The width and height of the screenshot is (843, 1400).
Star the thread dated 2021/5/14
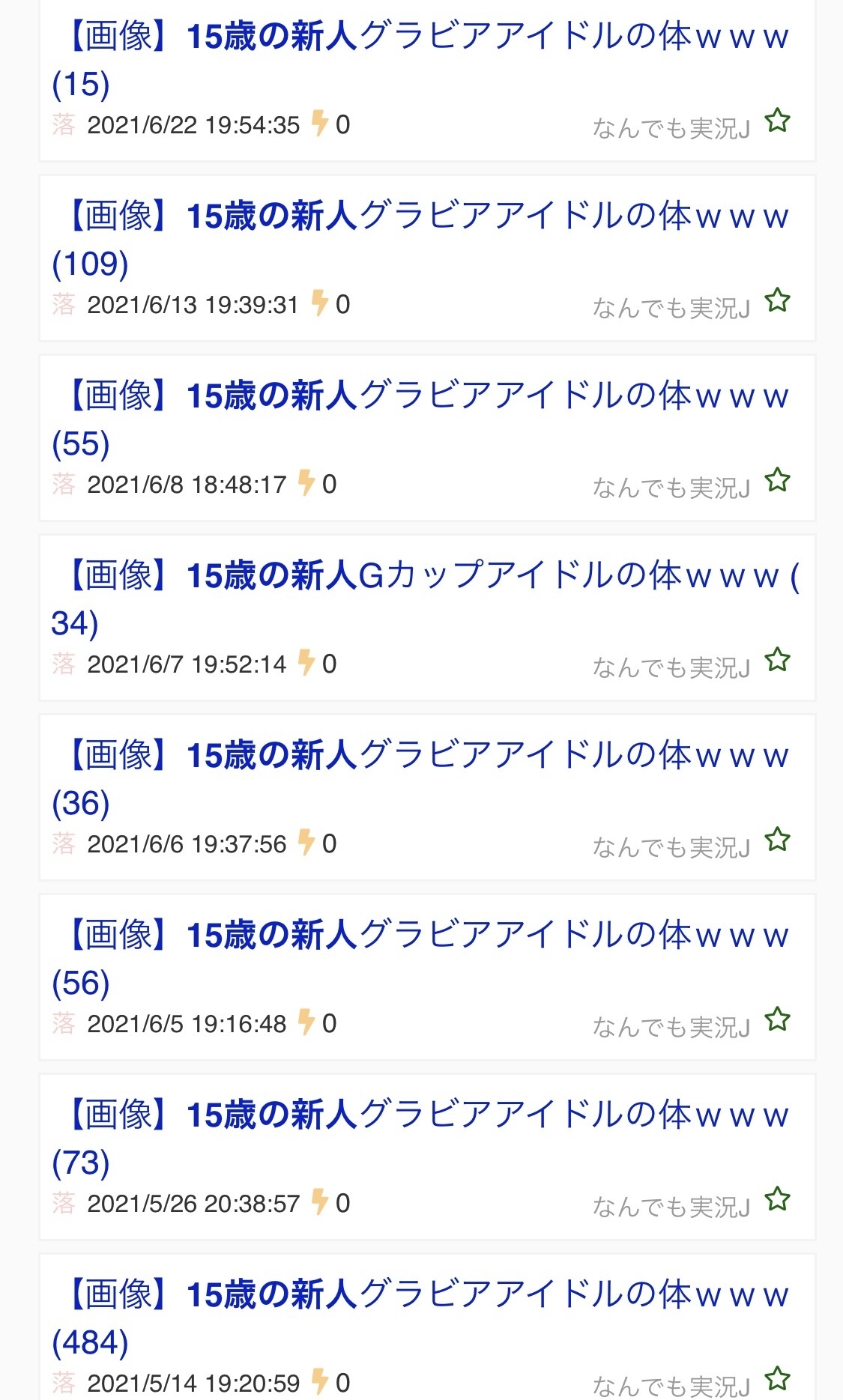coord(778,1379)
